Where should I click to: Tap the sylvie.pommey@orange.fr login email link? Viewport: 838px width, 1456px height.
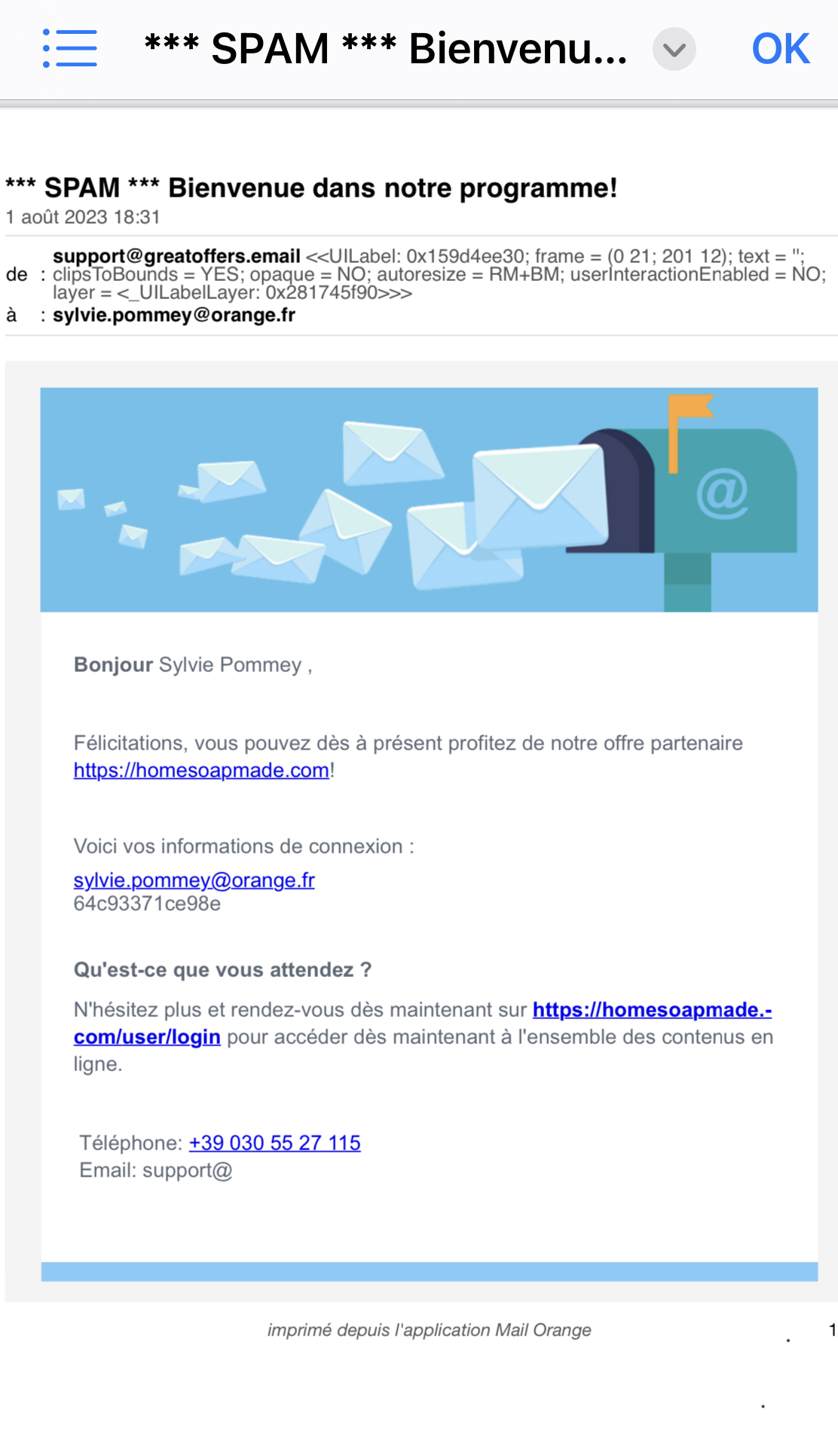[x=194, y=880]
